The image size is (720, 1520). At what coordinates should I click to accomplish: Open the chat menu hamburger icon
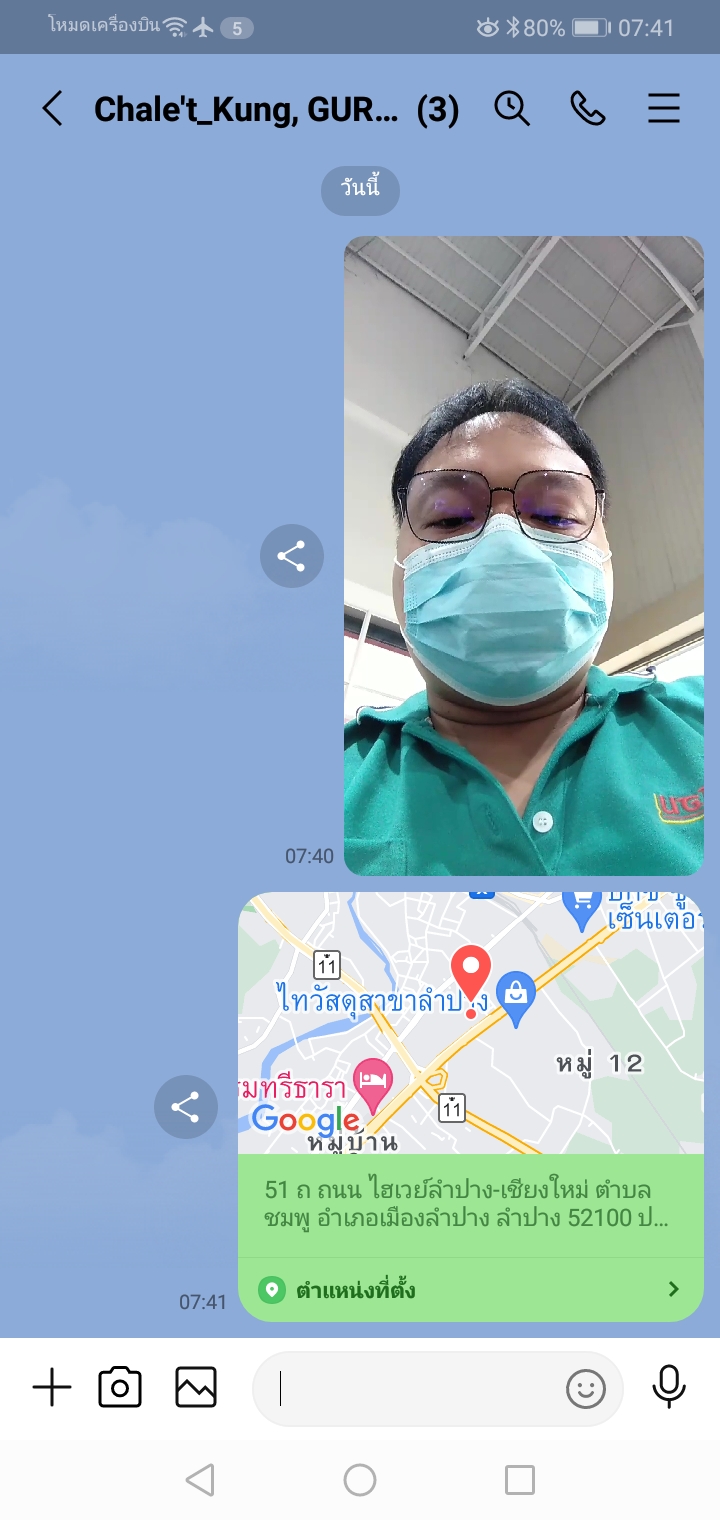point(664,108)
